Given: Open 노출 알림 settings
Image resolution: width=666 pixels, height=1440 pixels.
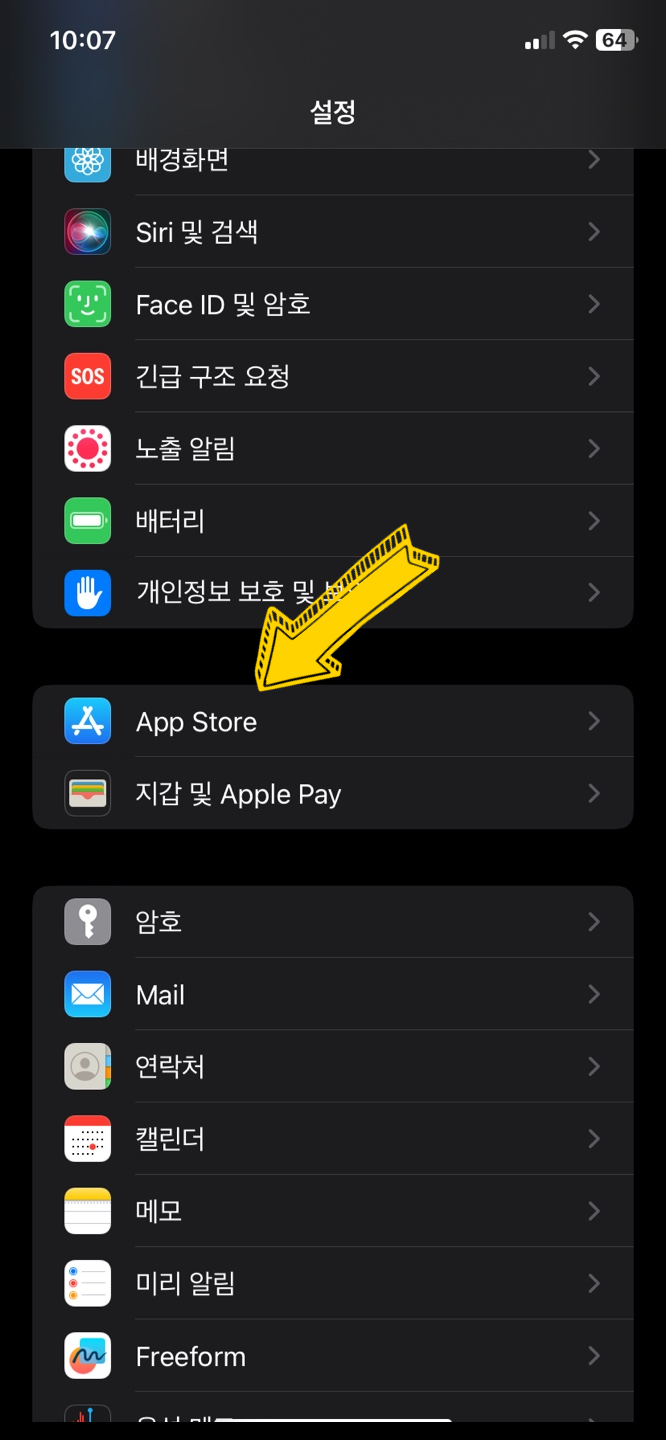Looking at the screenshot, I should point(333,448).
